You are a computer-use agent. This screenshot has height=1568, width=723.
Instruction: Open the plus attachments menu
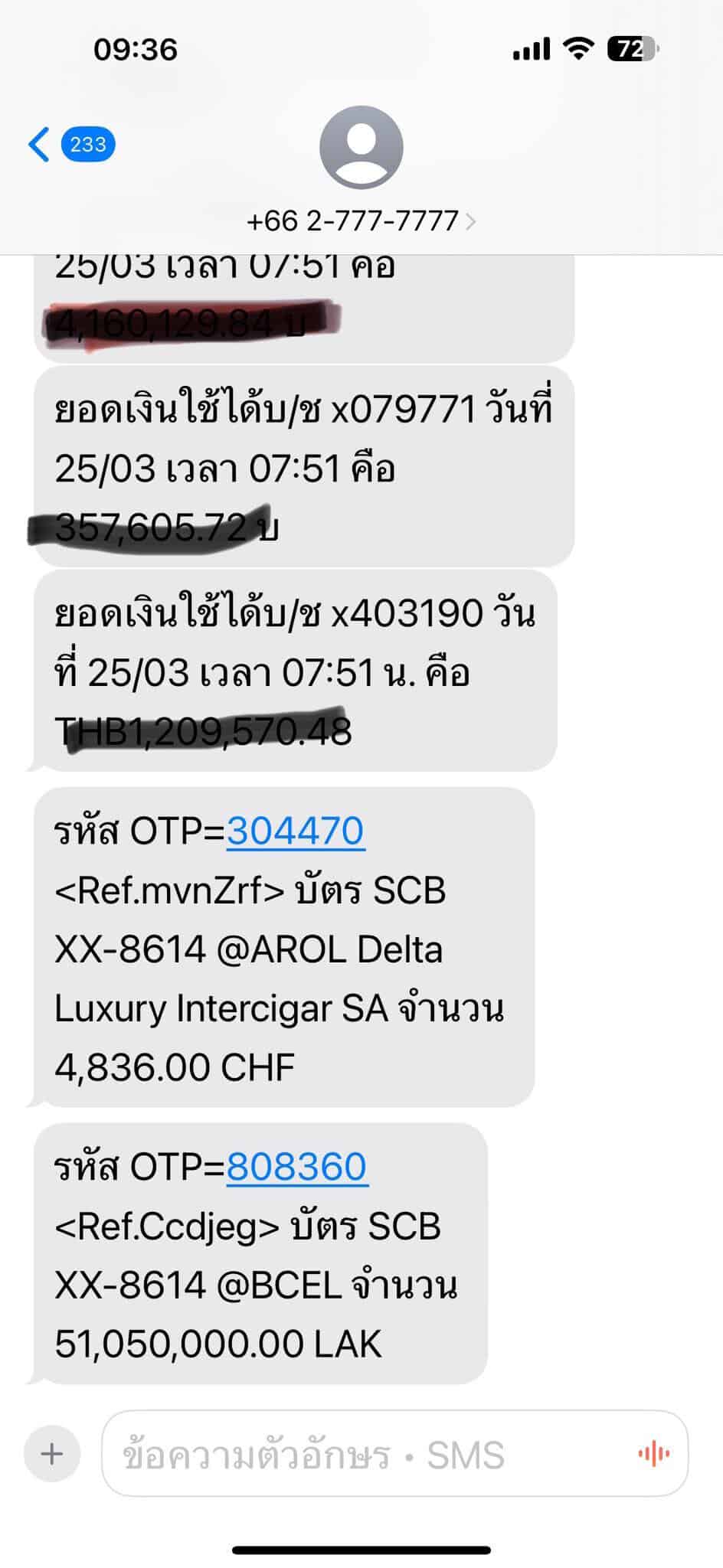point(52,1453)
